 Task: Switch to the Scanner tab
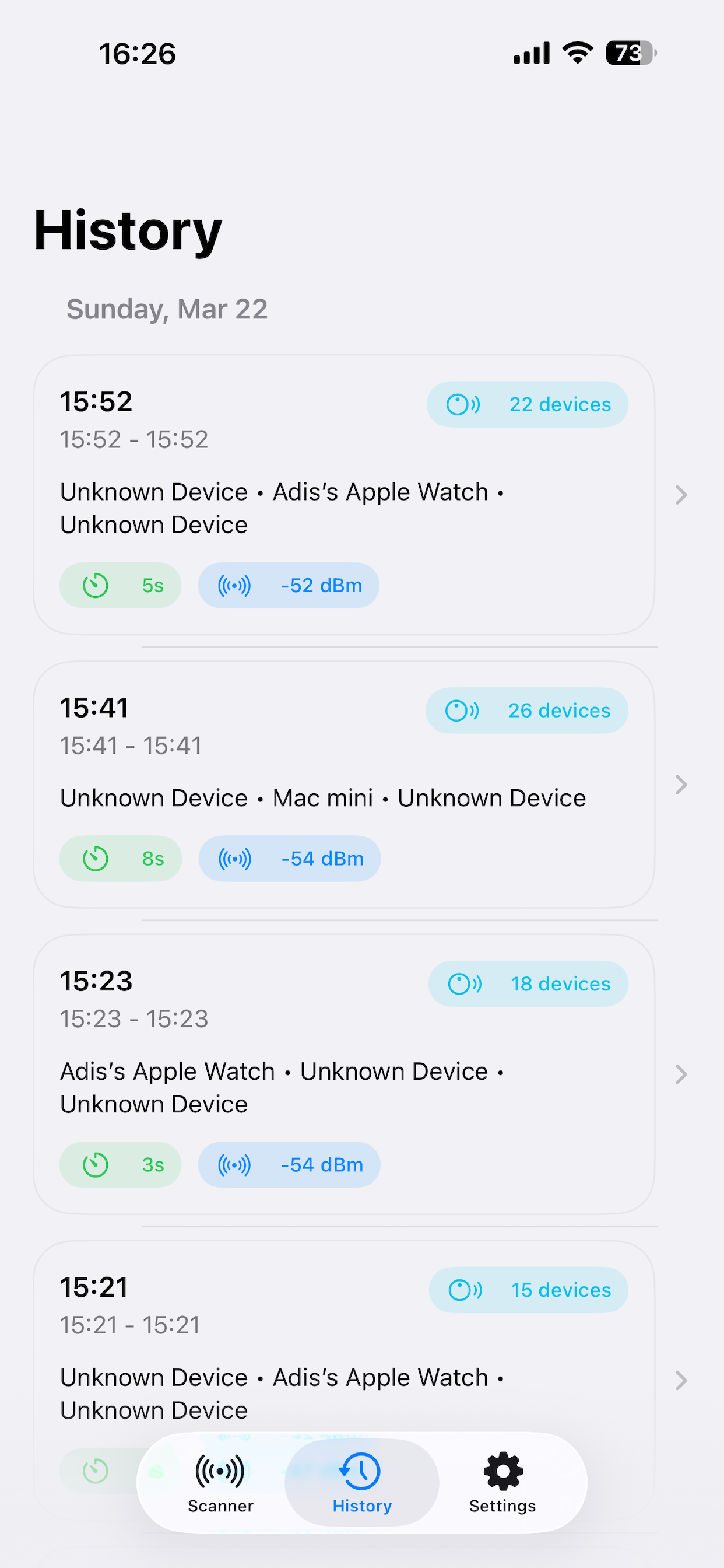click(220, 1483)
